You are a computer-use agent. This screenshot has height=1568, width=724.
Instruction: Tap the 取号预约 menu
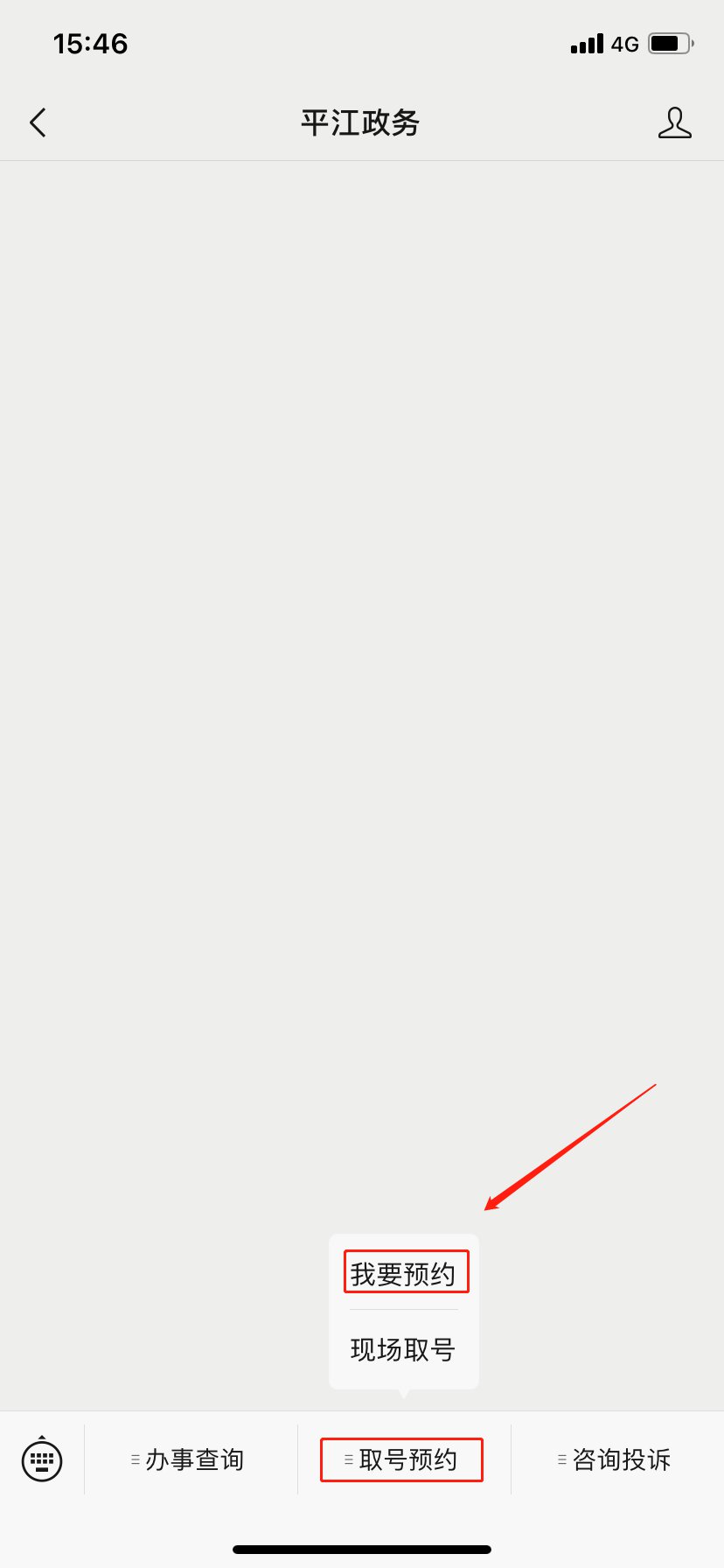pos(403,1459)
